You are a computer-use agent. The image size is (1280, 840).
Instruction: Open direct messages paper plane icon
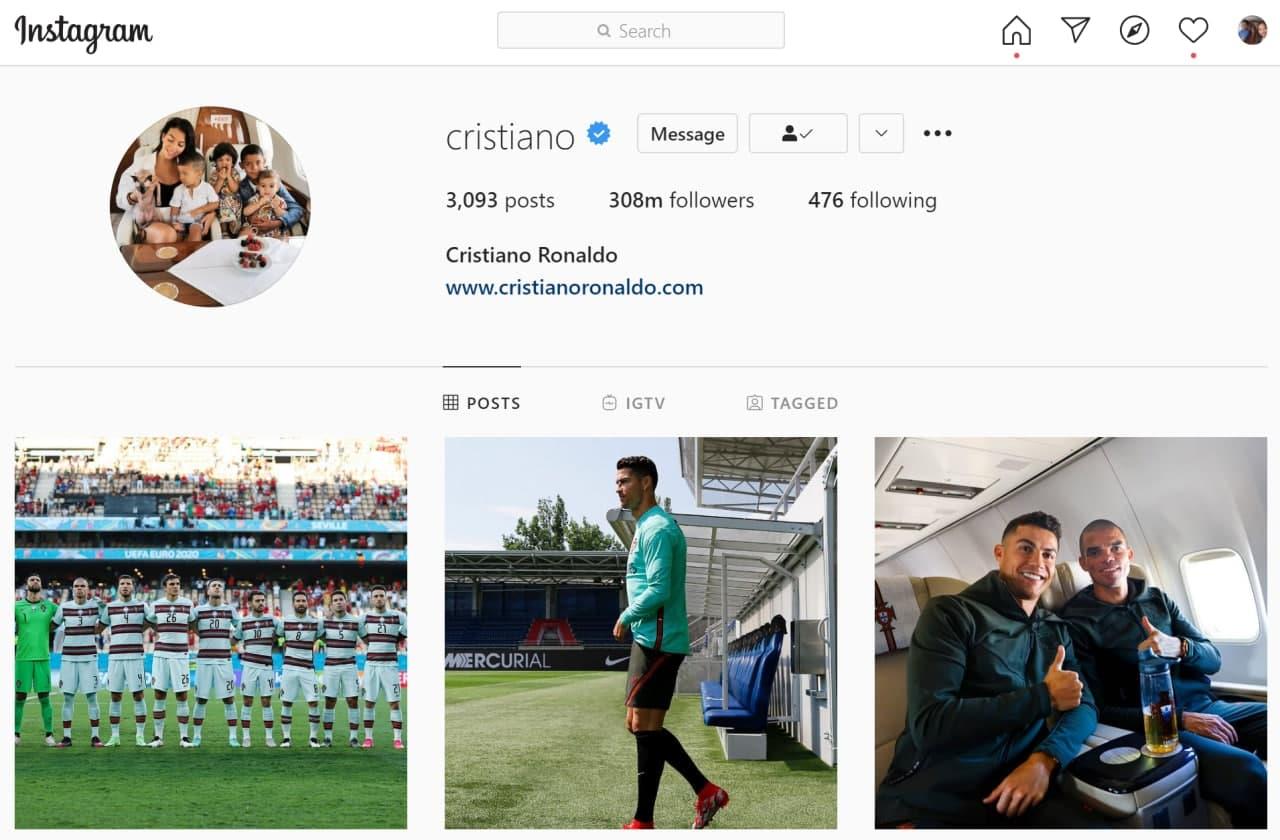1075,30
